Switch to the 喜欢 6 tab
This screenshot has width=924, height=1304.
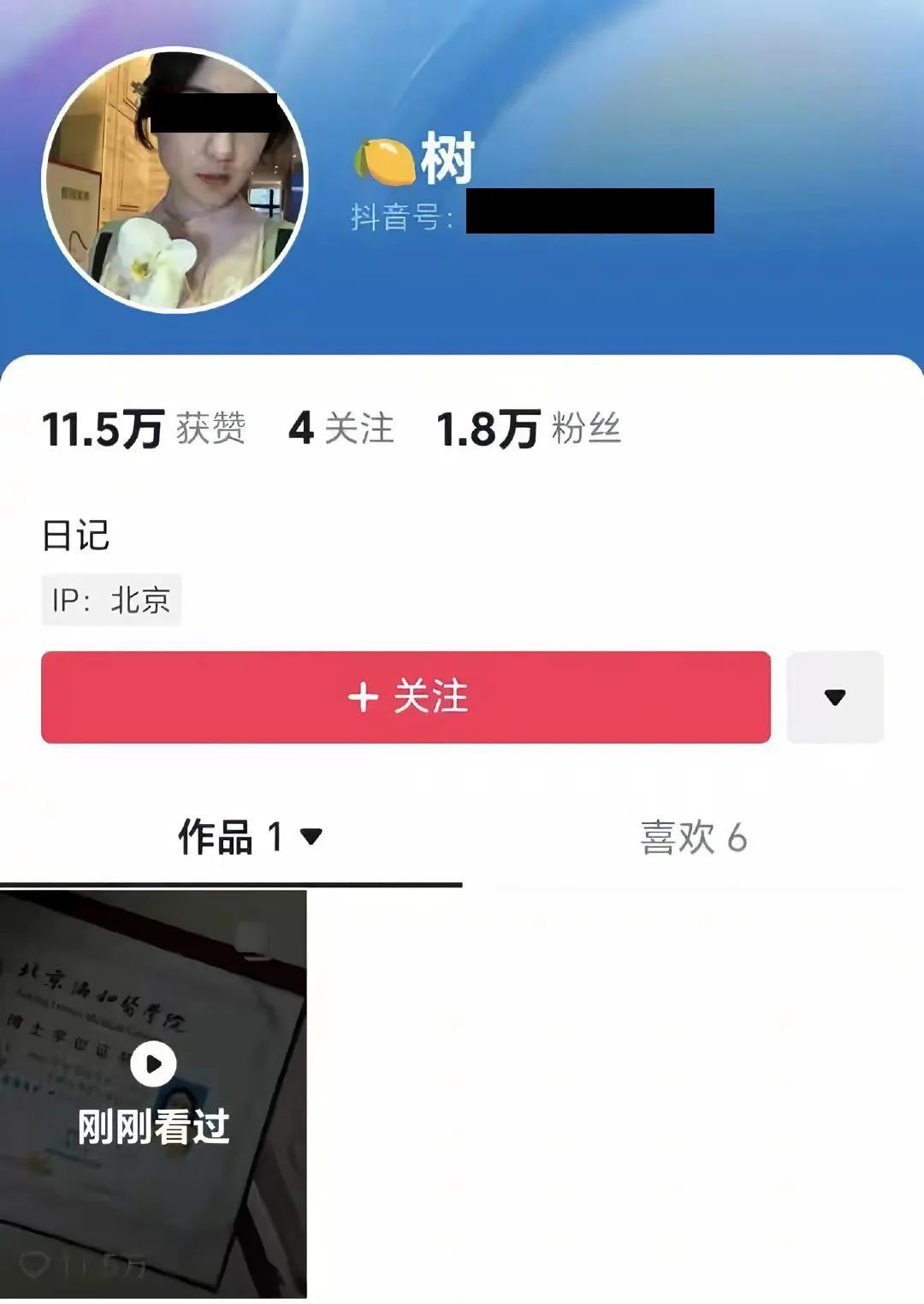pyautogui.click(x=693, y=838)
